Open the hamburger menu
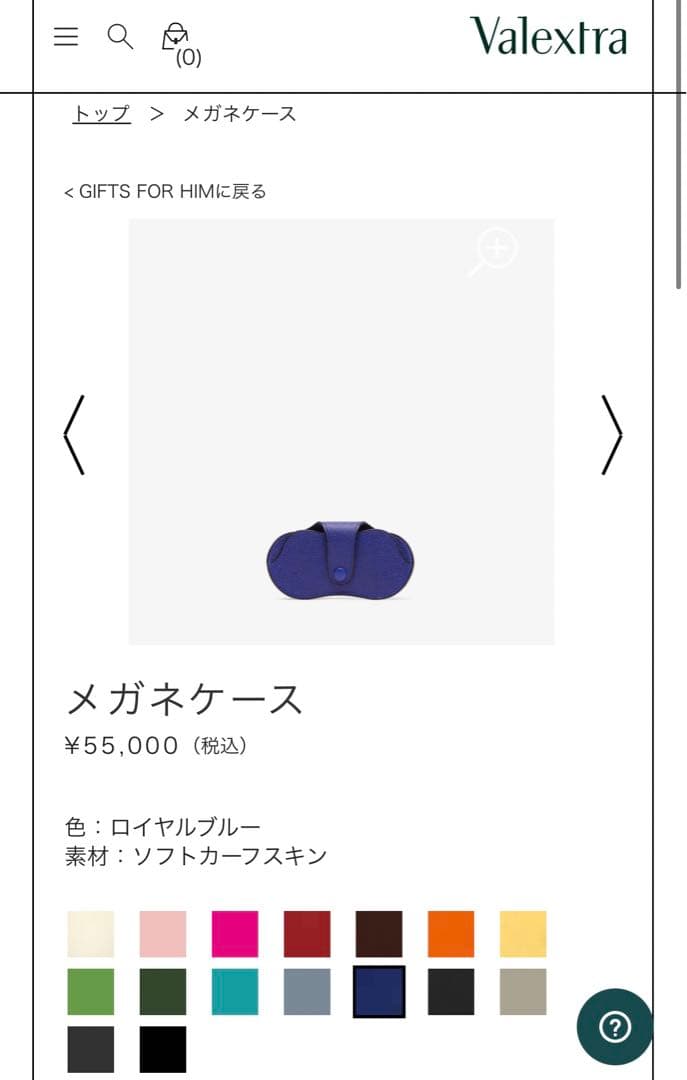The image size is (687, 1080). [66, 37]
